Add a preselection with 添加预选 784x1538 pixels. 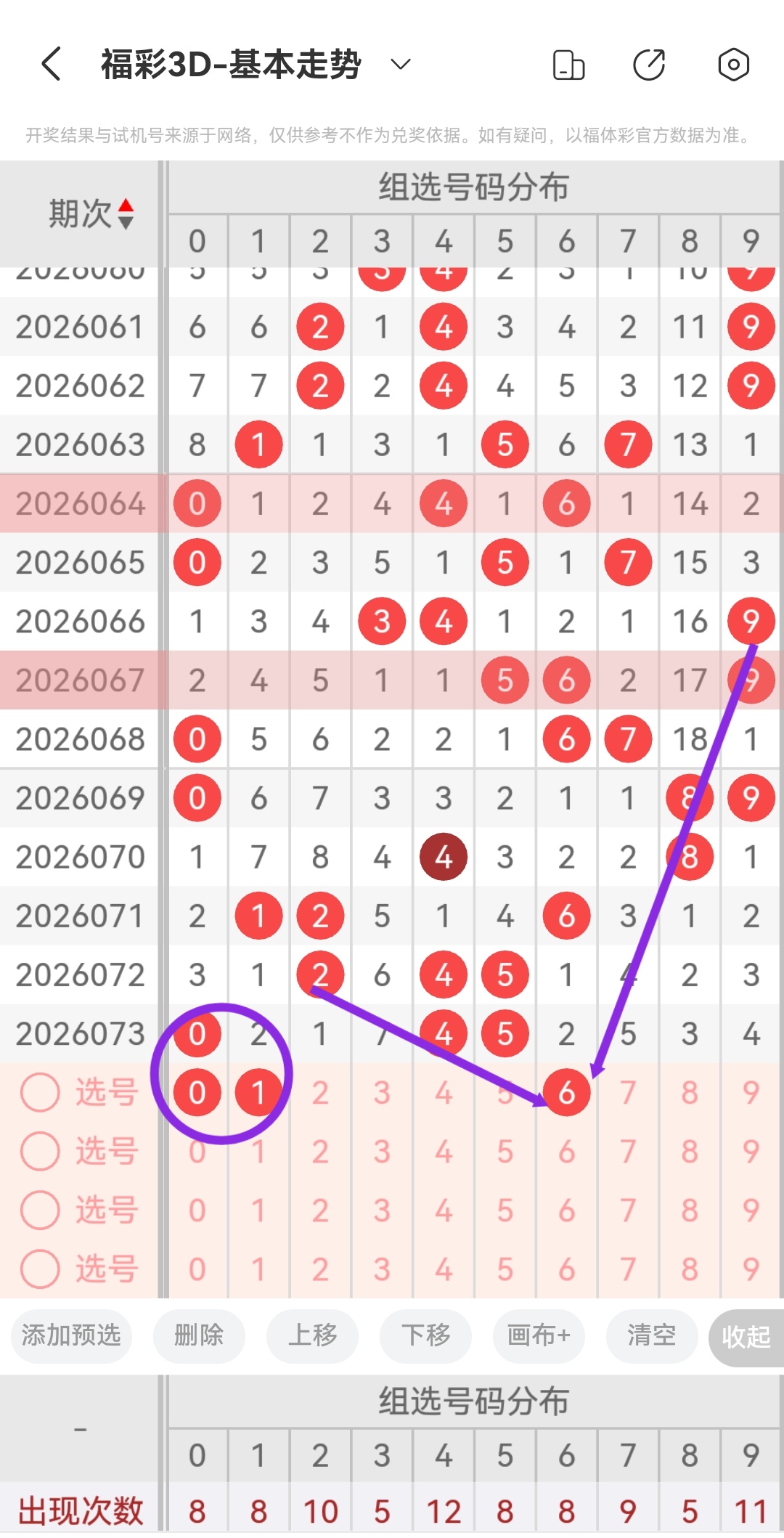click(x=71, y=1336)
